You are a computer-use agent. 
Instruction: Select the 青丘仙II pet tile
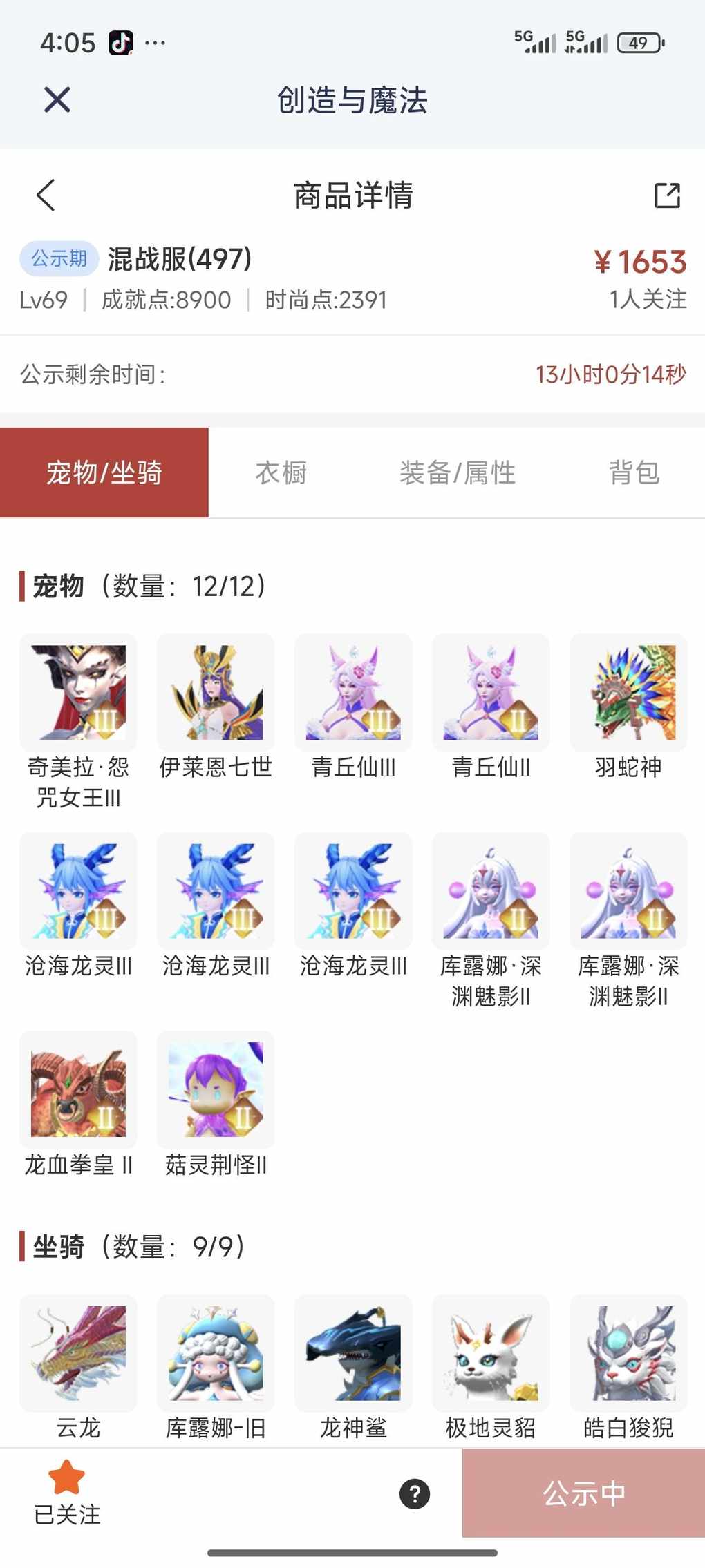coord(491,693)
